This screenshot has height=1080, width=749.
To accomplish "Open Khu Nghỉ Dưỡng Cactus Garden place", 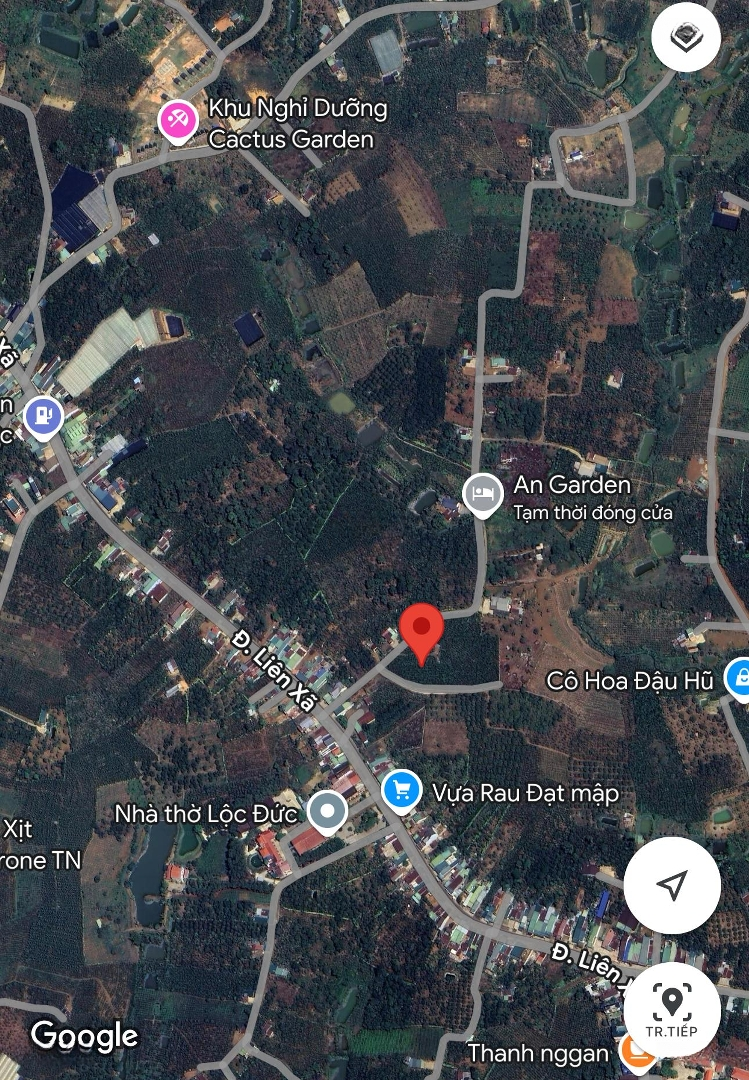I will [179, 122].
